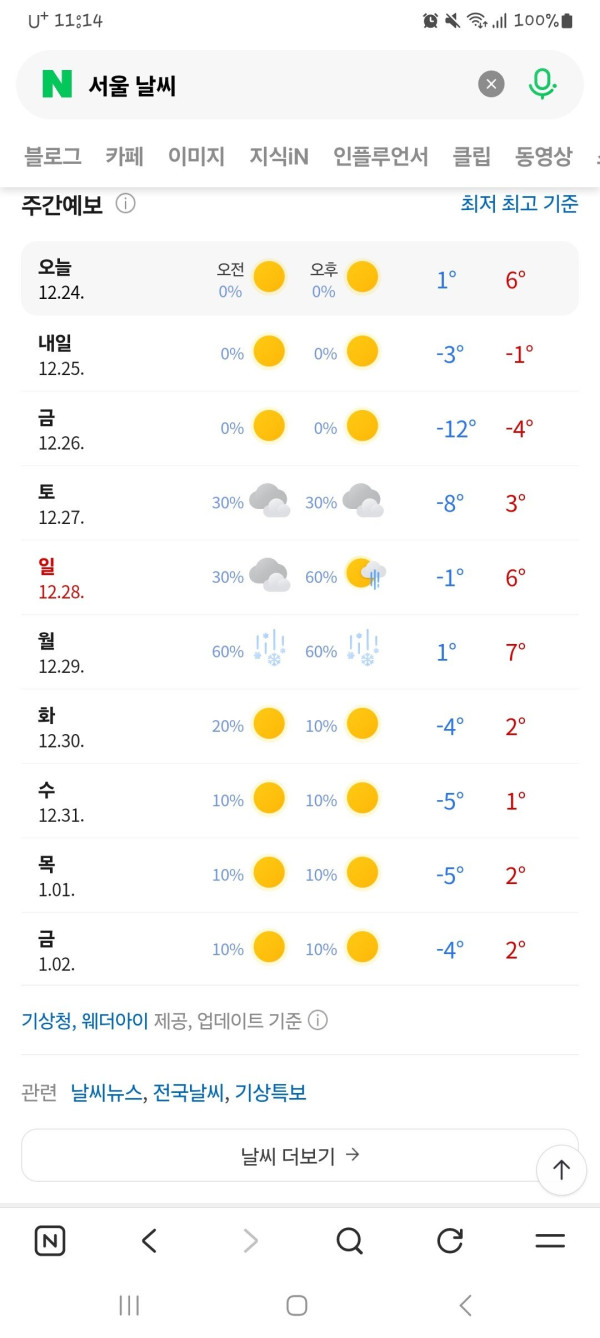Show results in the 클립 tab
The height and width of the screenshot is (1338, 600).
(472, 156)
